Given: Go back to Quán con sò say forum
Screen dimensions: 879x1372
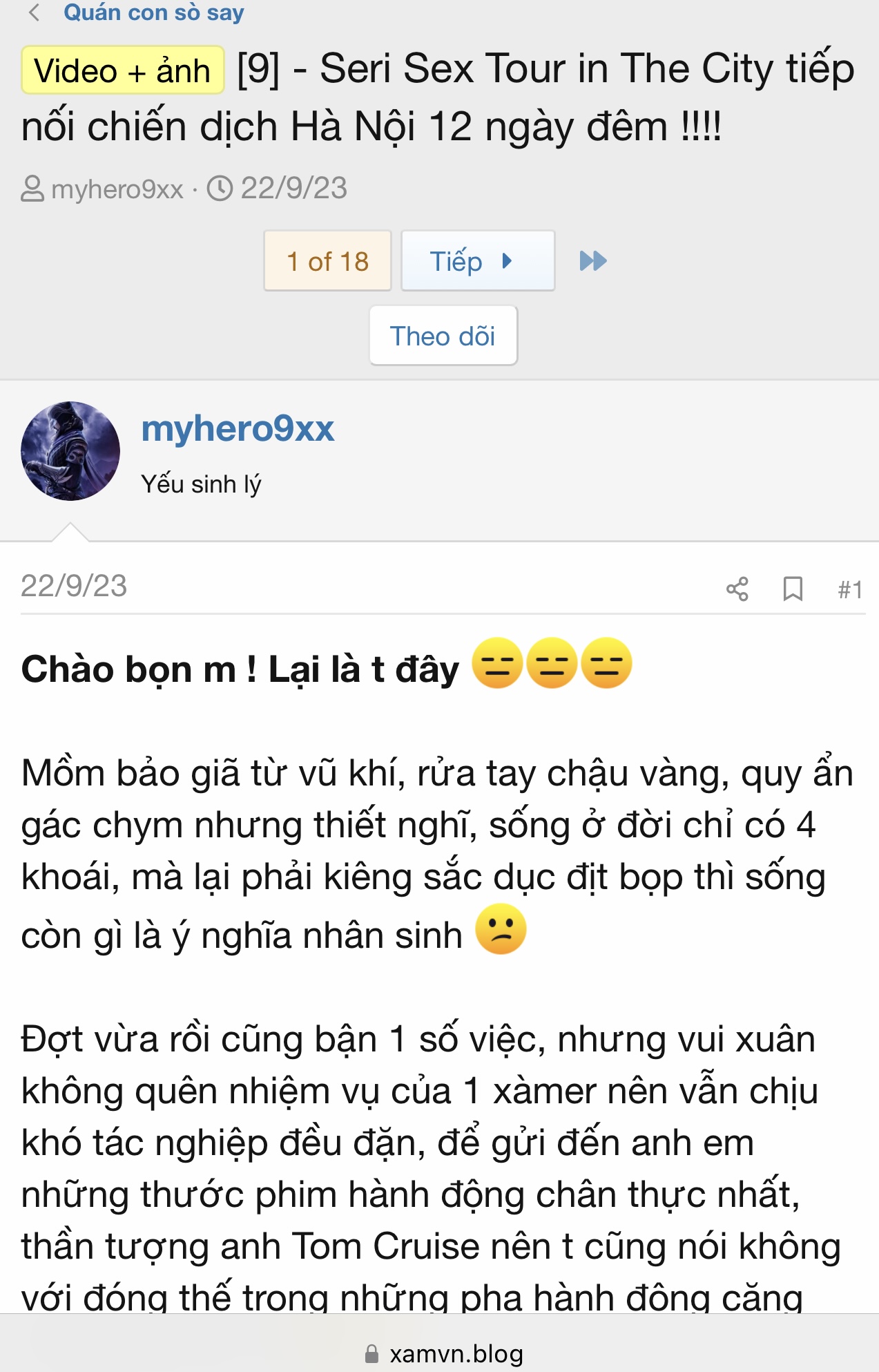Looking at the screenshot, I should click(153, 12).
